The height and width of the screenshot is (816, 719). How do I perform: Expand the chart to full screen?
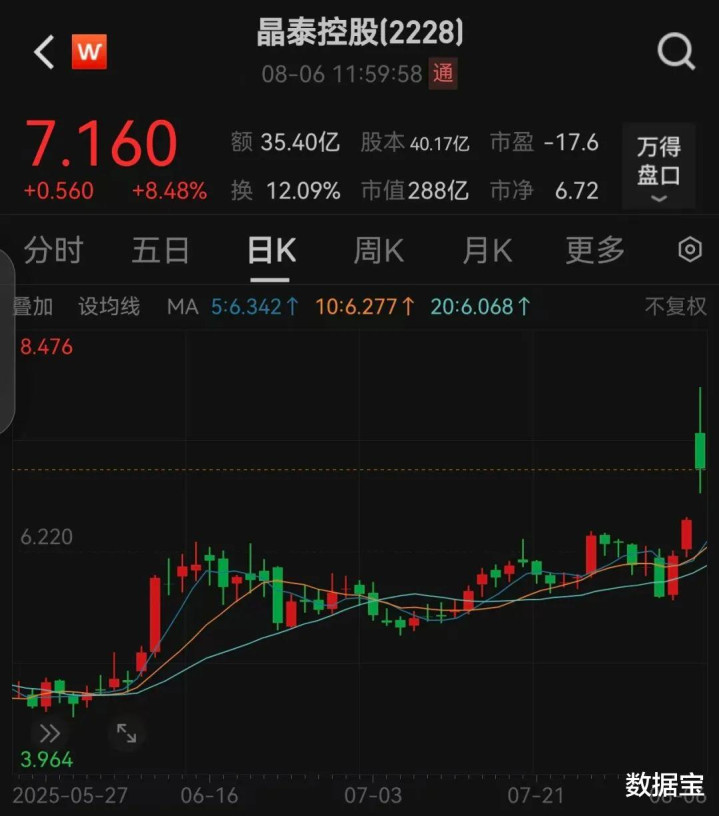click(126, 733)
